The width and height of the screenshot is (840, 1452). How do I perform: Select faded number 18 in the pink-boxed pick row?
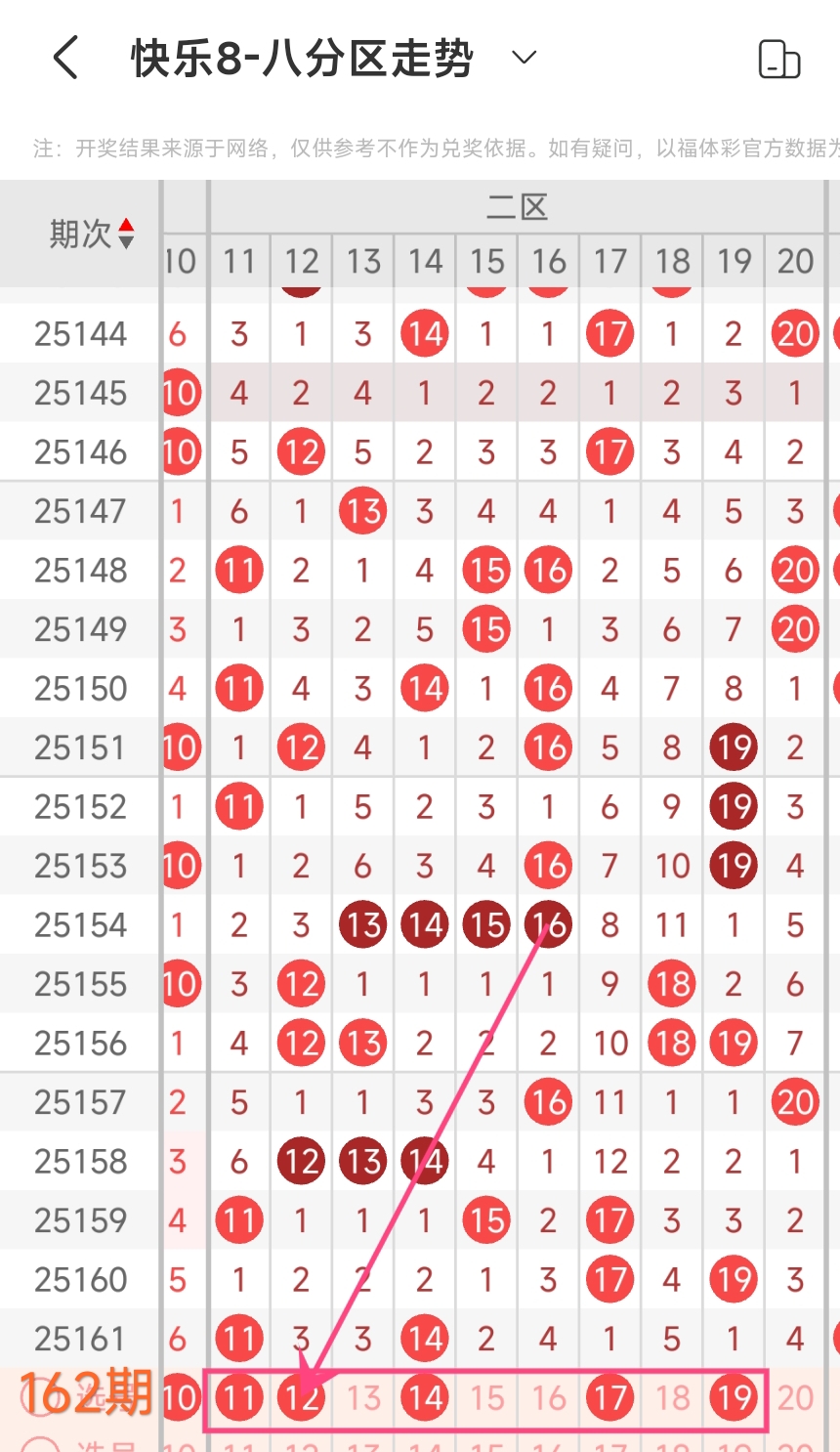pyautogui.click(x=672, y=1398)
